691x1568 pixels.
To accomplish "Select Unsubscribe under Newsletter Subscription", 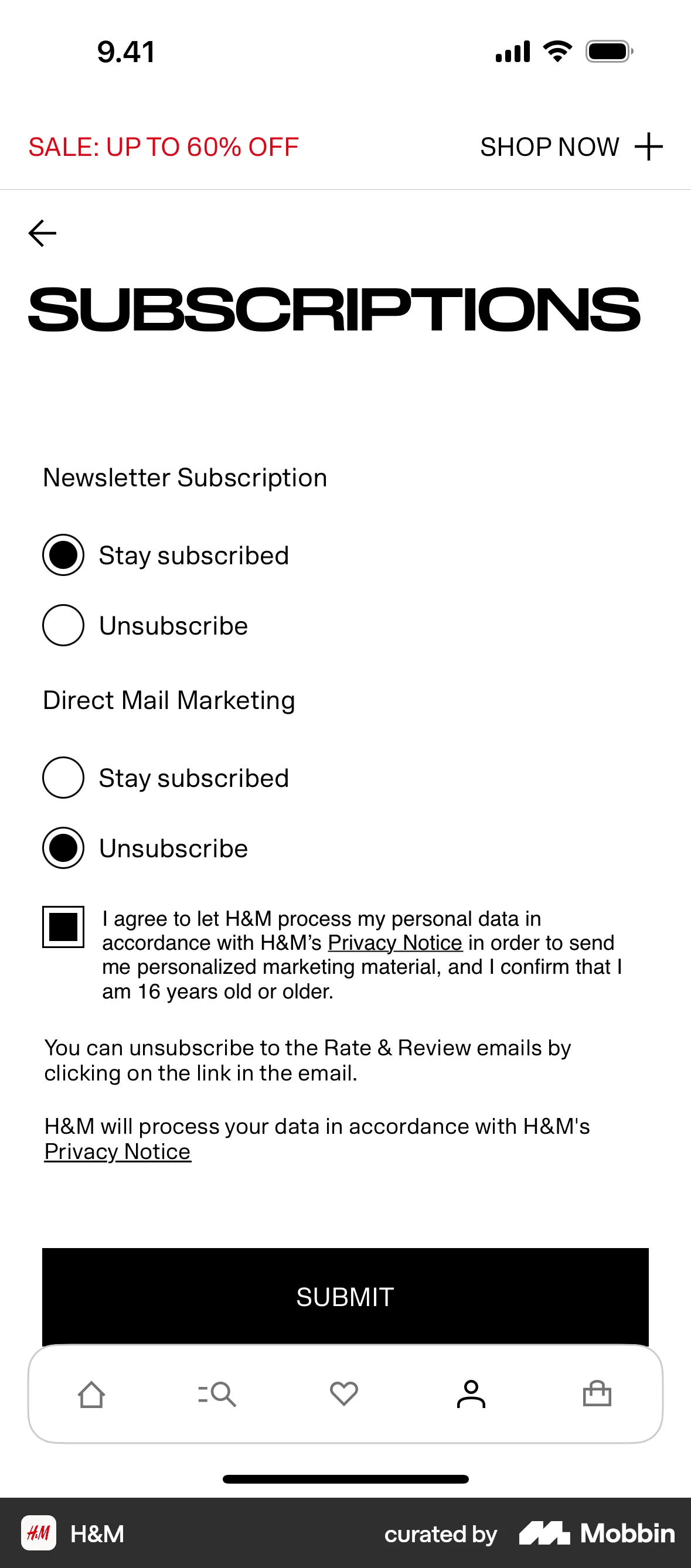I will click(x=63, y=625).
